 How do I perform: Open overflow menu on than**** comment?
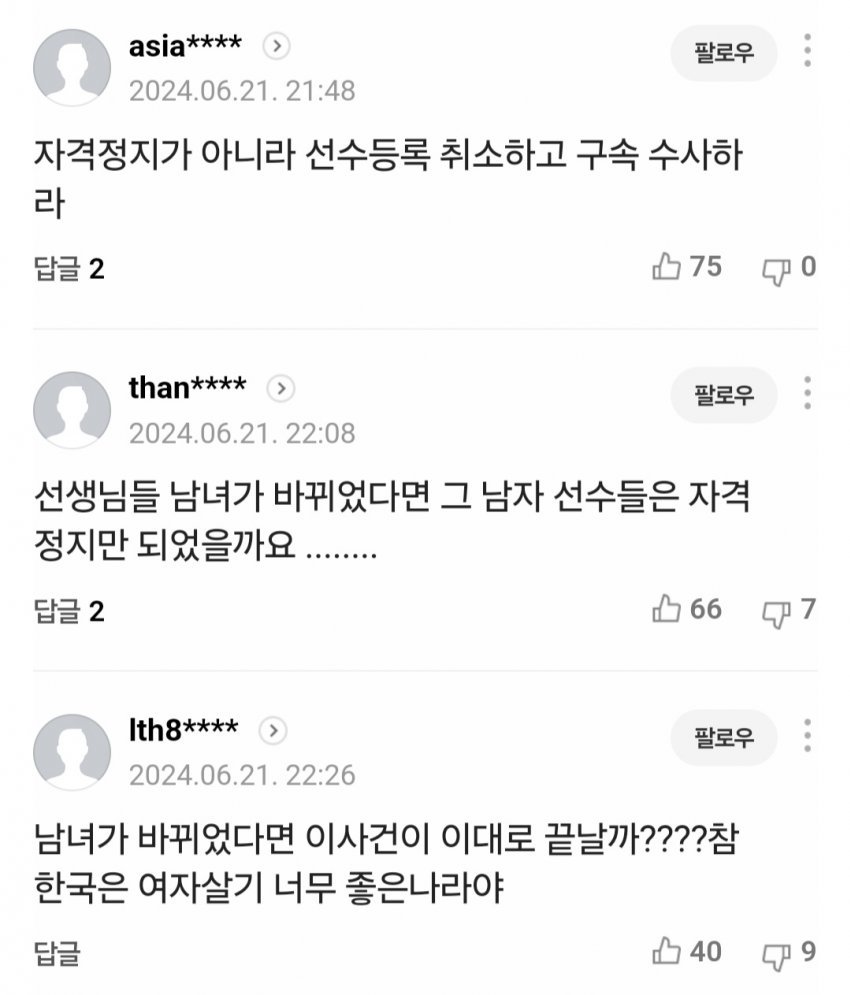click(x=808, y=394)
